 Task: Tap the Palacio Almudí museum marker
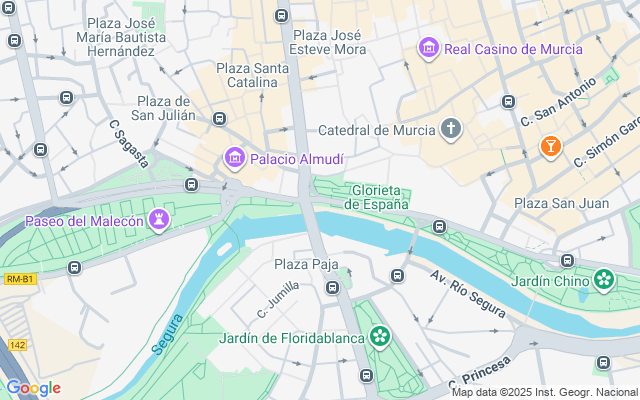pyautogui.click(x=235, y=158)
